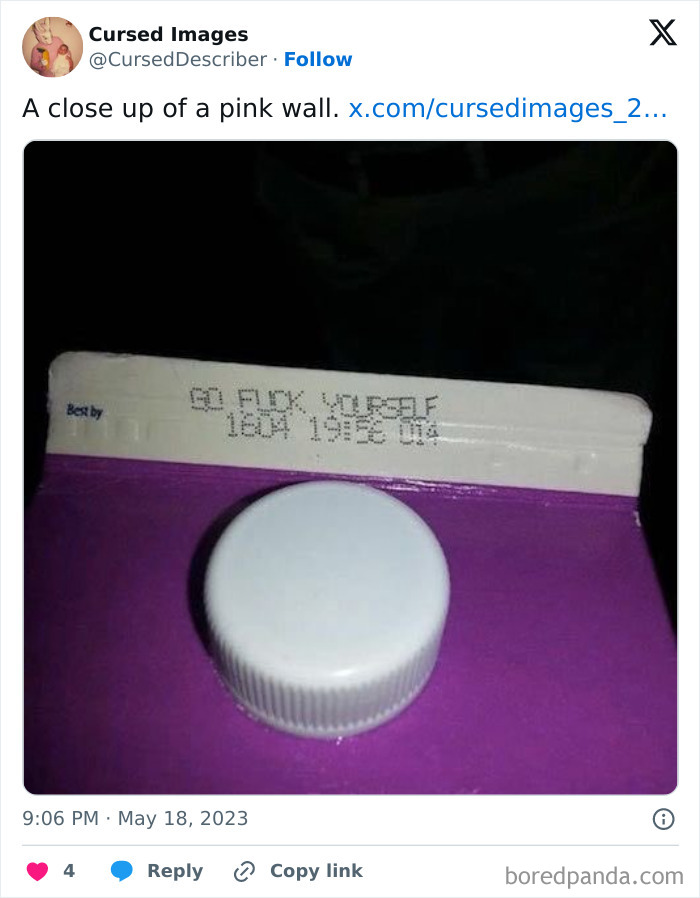Open the Cursed Images profile avatar
Screen dimensions: 700x898
coord(52,47)
